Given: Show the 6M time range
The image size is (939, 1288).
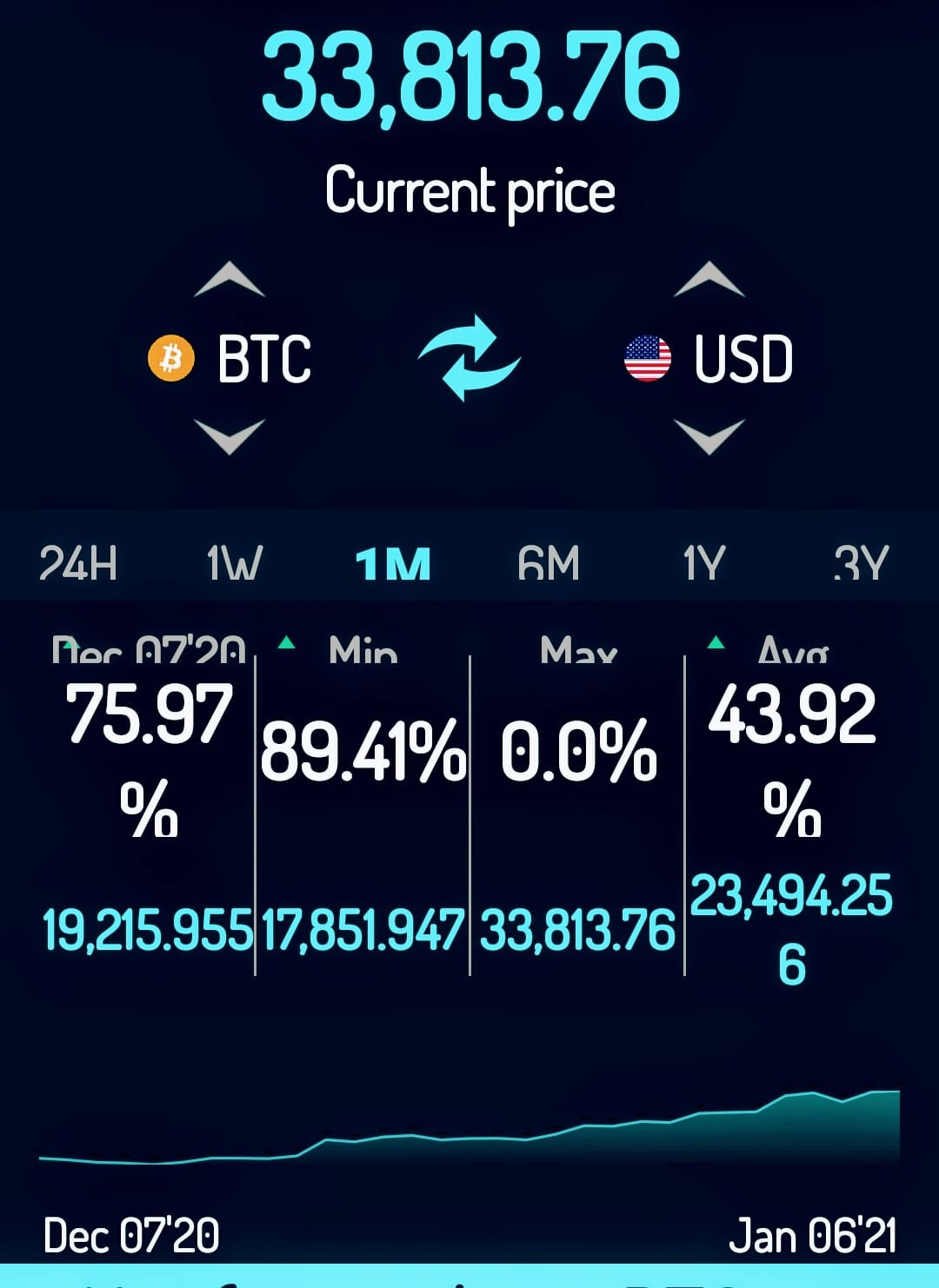Looking at the screenshot, I should 549,563.
